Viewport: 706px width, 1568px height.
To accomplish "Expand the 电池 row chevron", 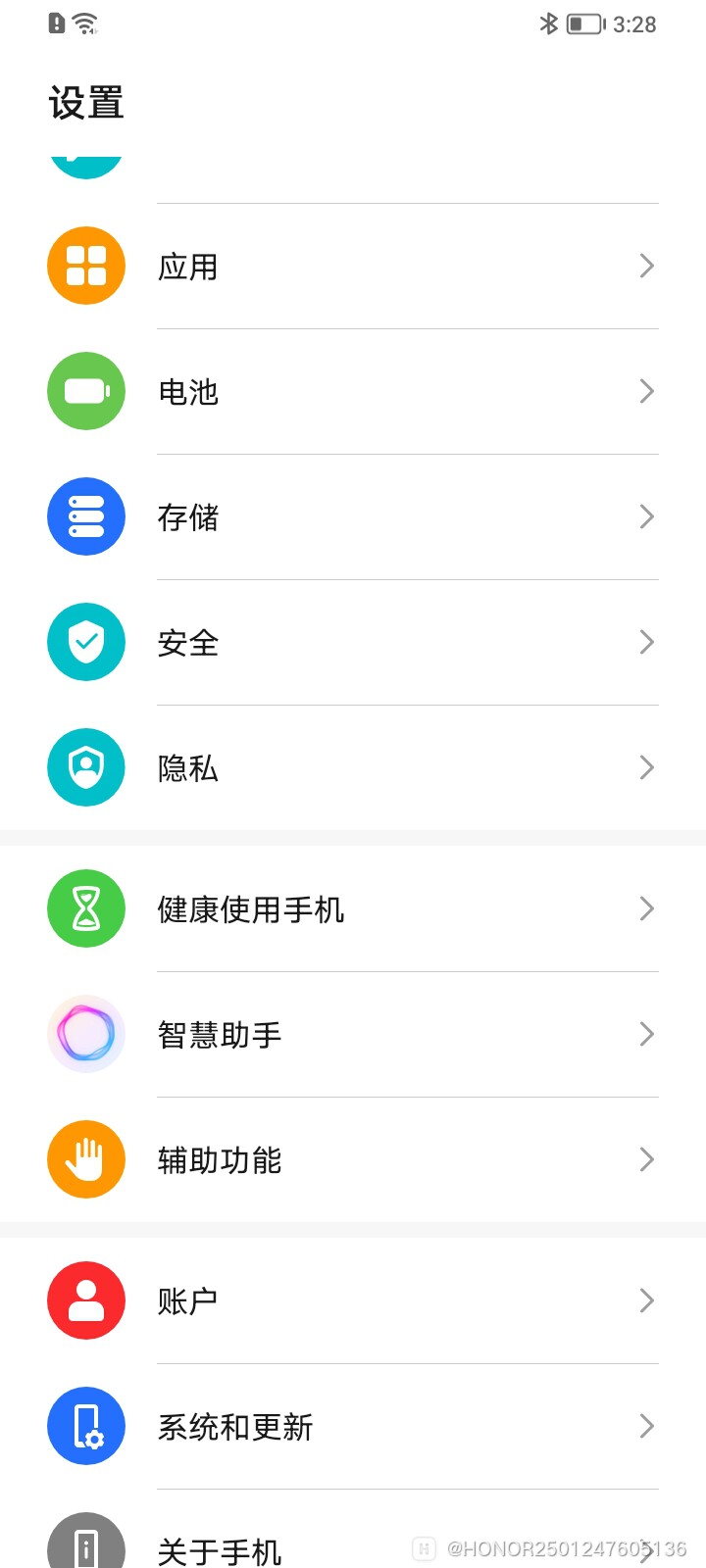I will 646,391.
